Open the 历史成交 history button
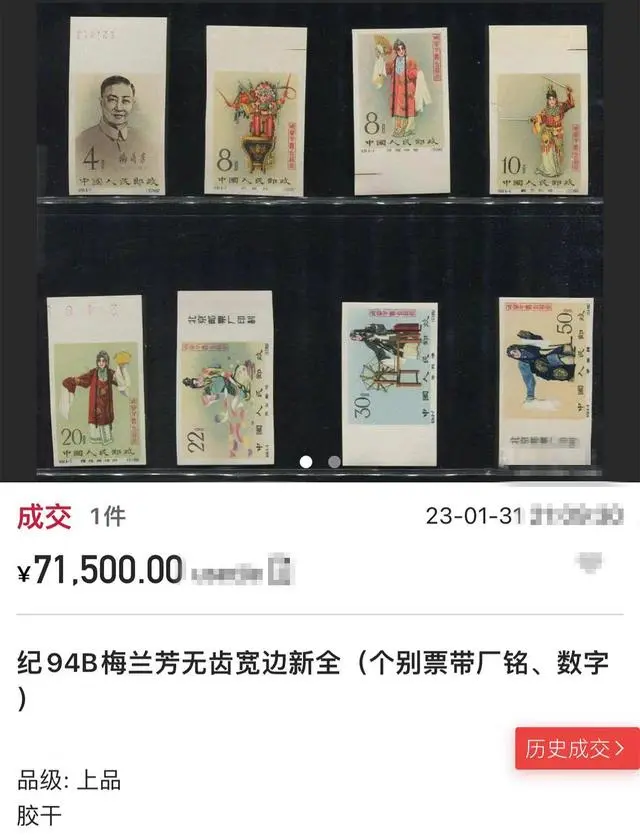 point(576,748)
